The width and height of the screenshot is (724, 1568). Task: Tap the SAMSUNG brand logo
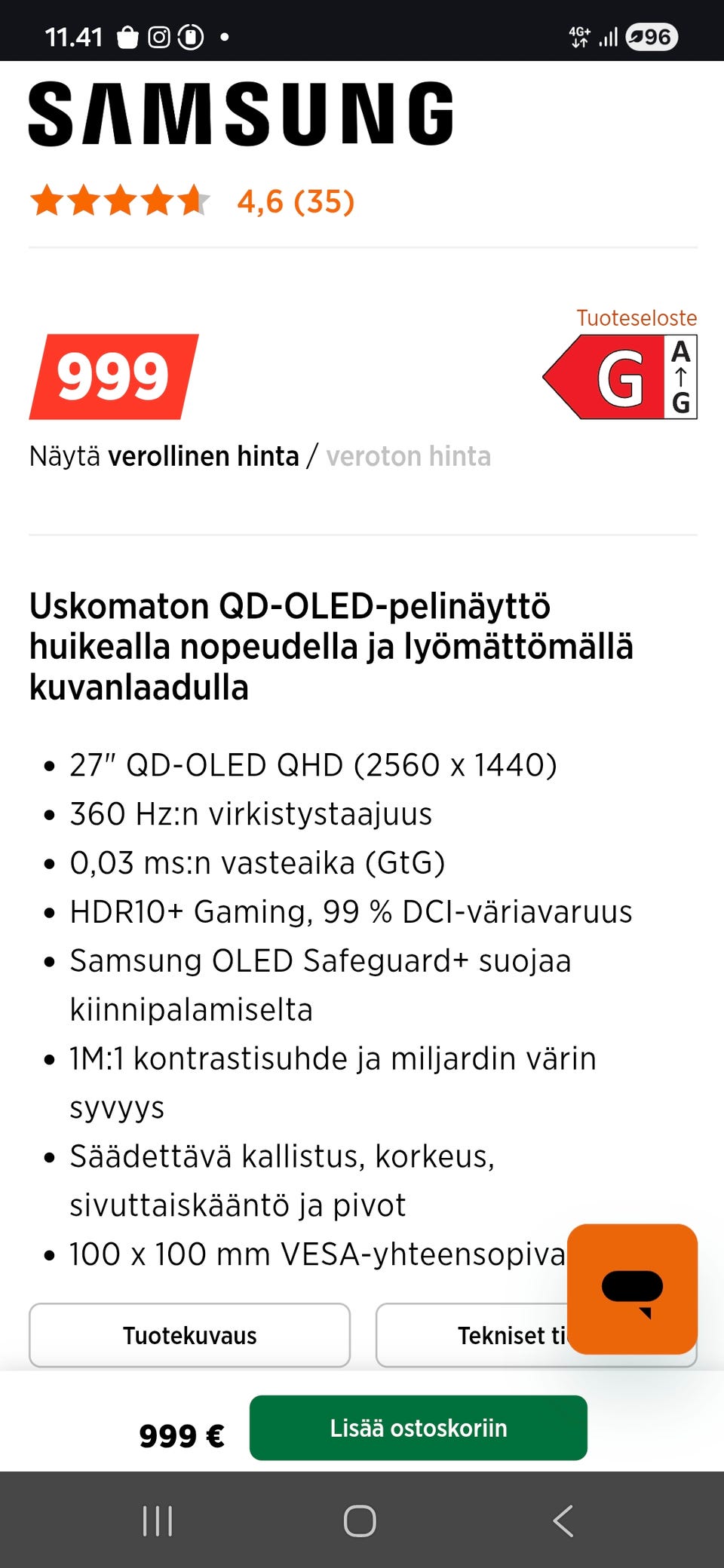click(x=241, y=112)
